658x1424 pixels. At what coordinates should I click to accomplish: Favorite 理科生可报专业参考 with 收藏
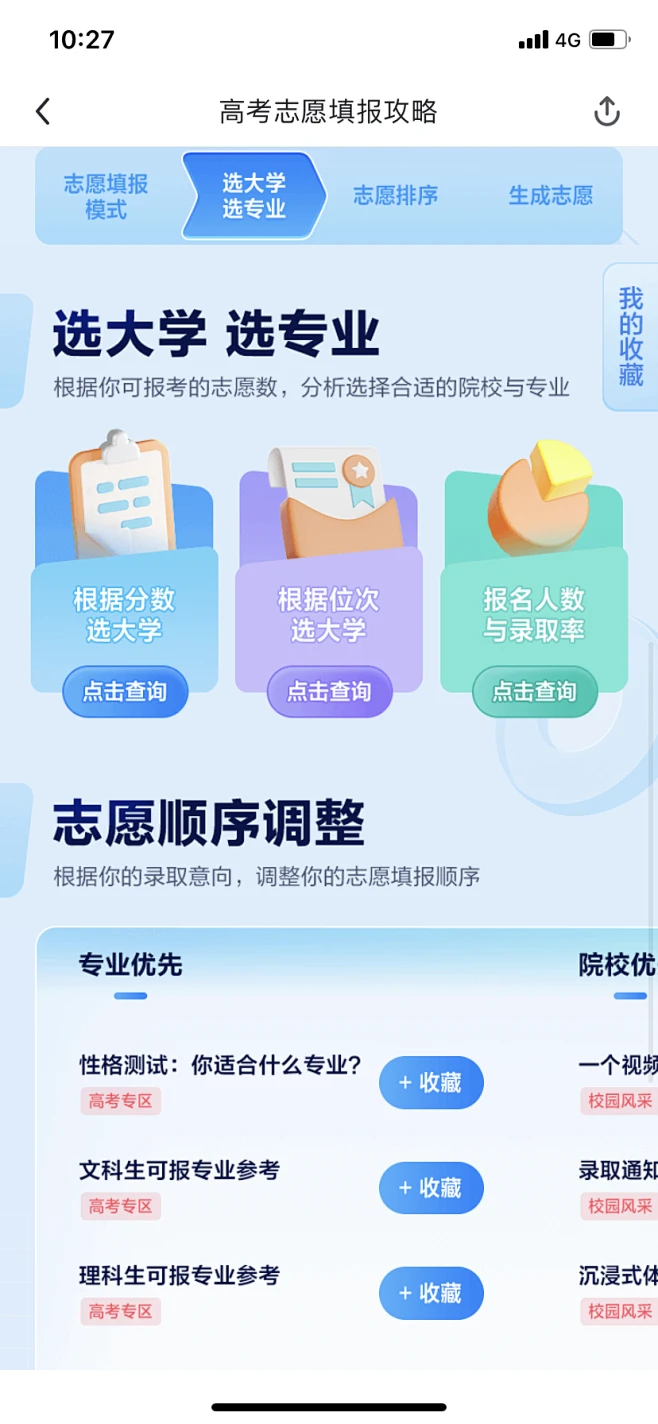coord(431,1294)
